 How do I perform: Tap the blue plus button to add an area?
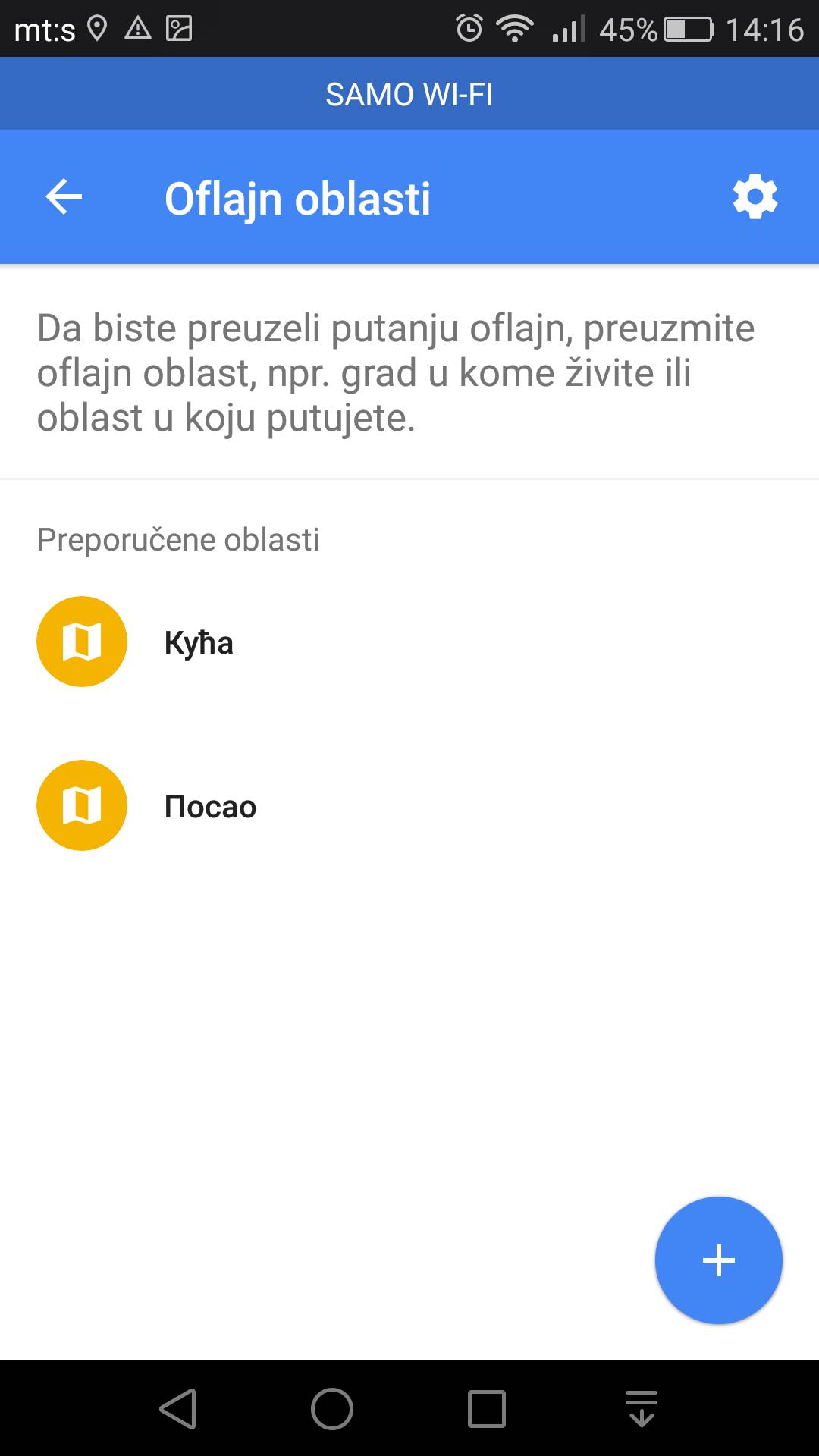pos(718,1259)
